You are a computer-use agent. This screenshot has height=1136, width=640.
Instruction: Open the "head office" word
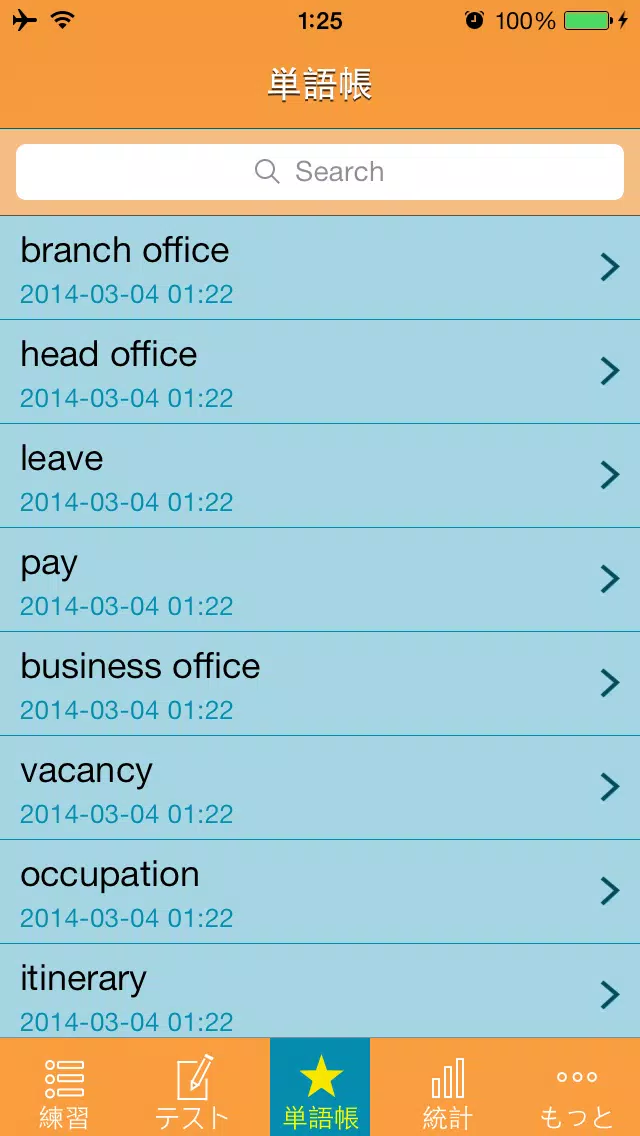[320, 372]
